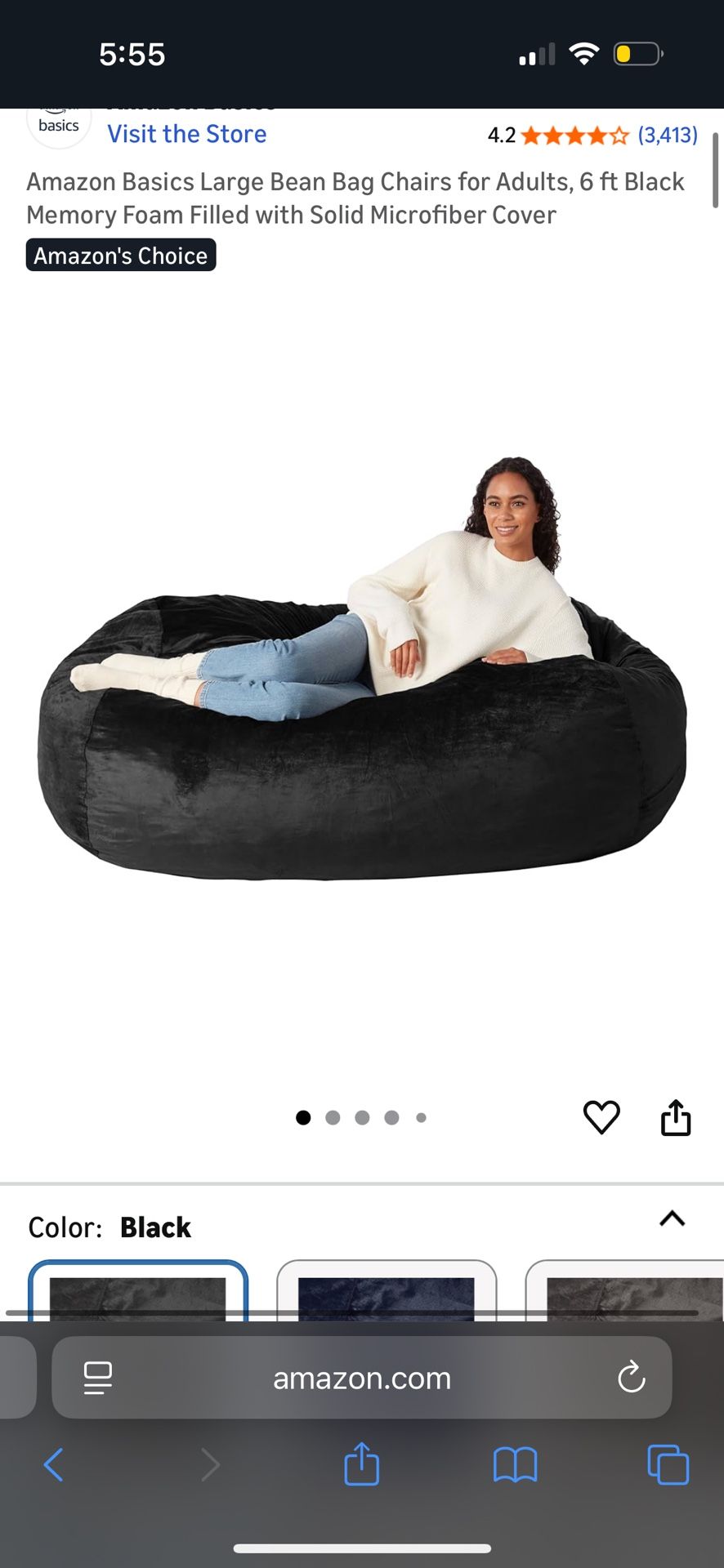Image resolution: width=724 pixels, height=1568 pixels.
Task: Select the Black color swatch
Action: point(138,1296)
